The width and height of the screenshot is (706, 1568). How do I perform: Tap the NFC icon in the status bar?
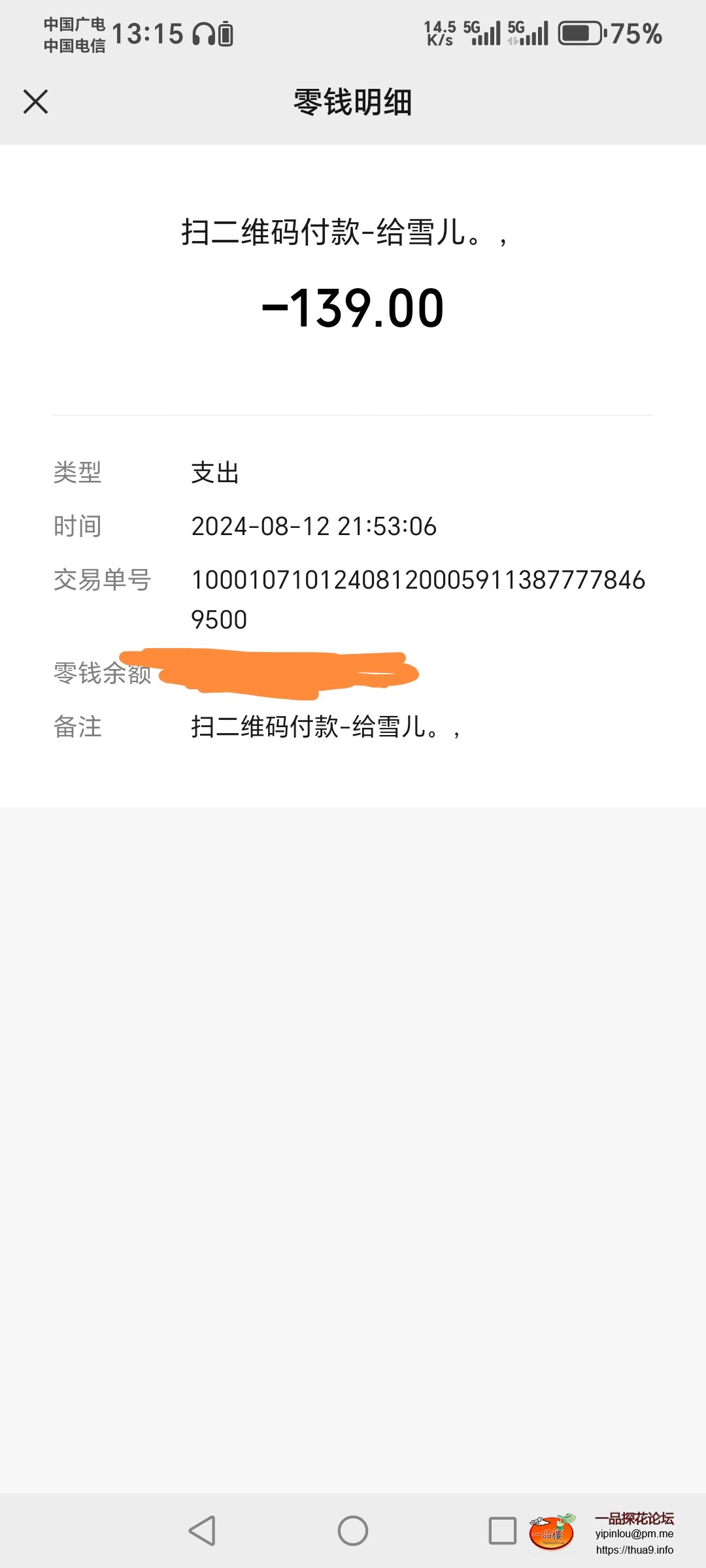pos(225,35)
